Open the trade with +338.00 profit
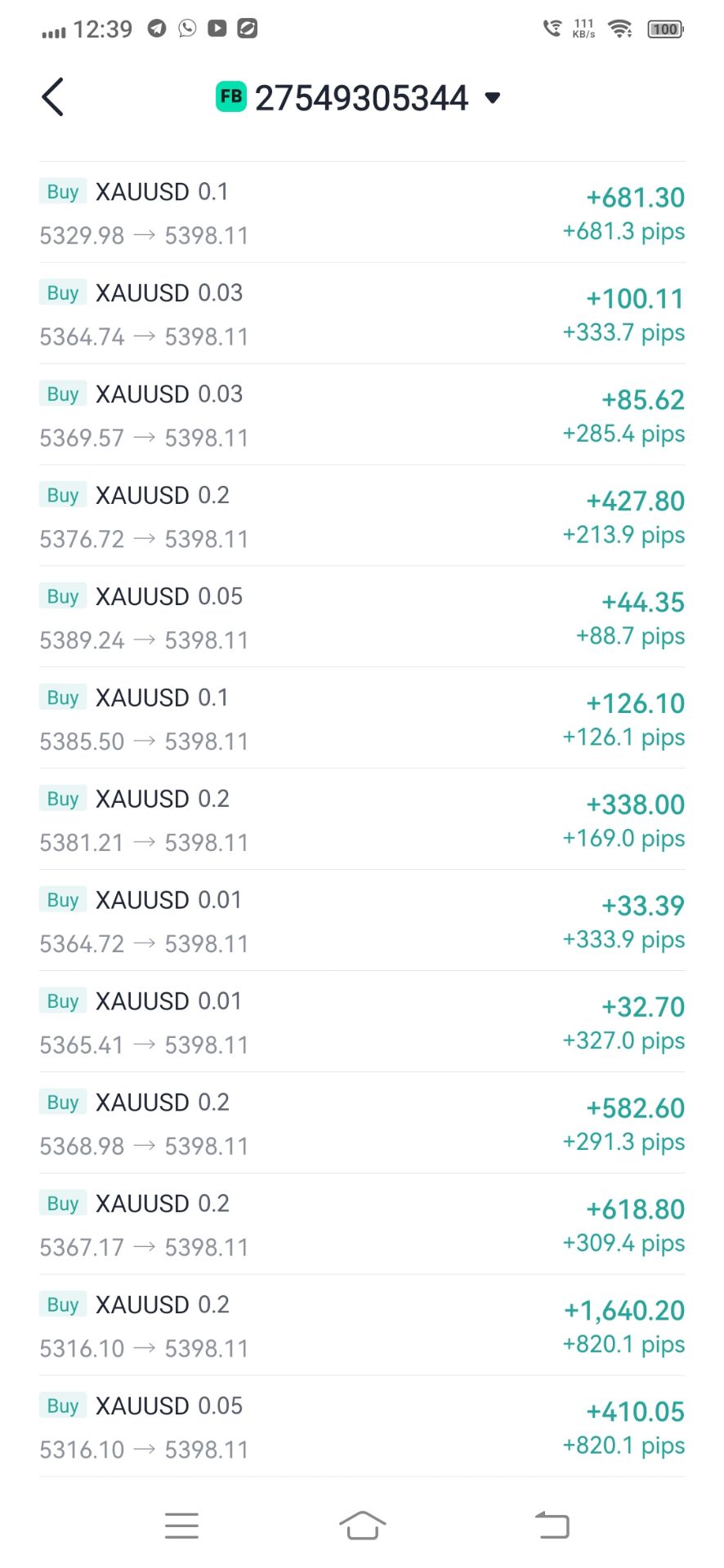The image size is (724, 1568). pyautogui.click(x=361, y=821)
